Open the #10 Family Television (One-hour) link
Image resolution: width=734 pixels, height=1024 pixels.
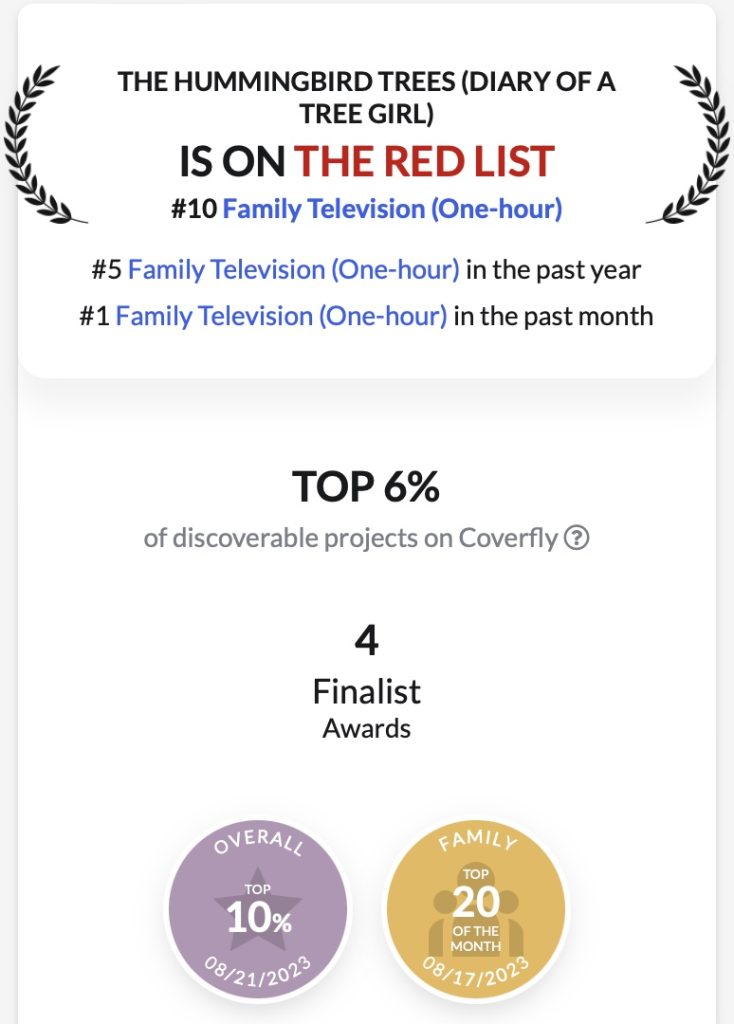392,209
